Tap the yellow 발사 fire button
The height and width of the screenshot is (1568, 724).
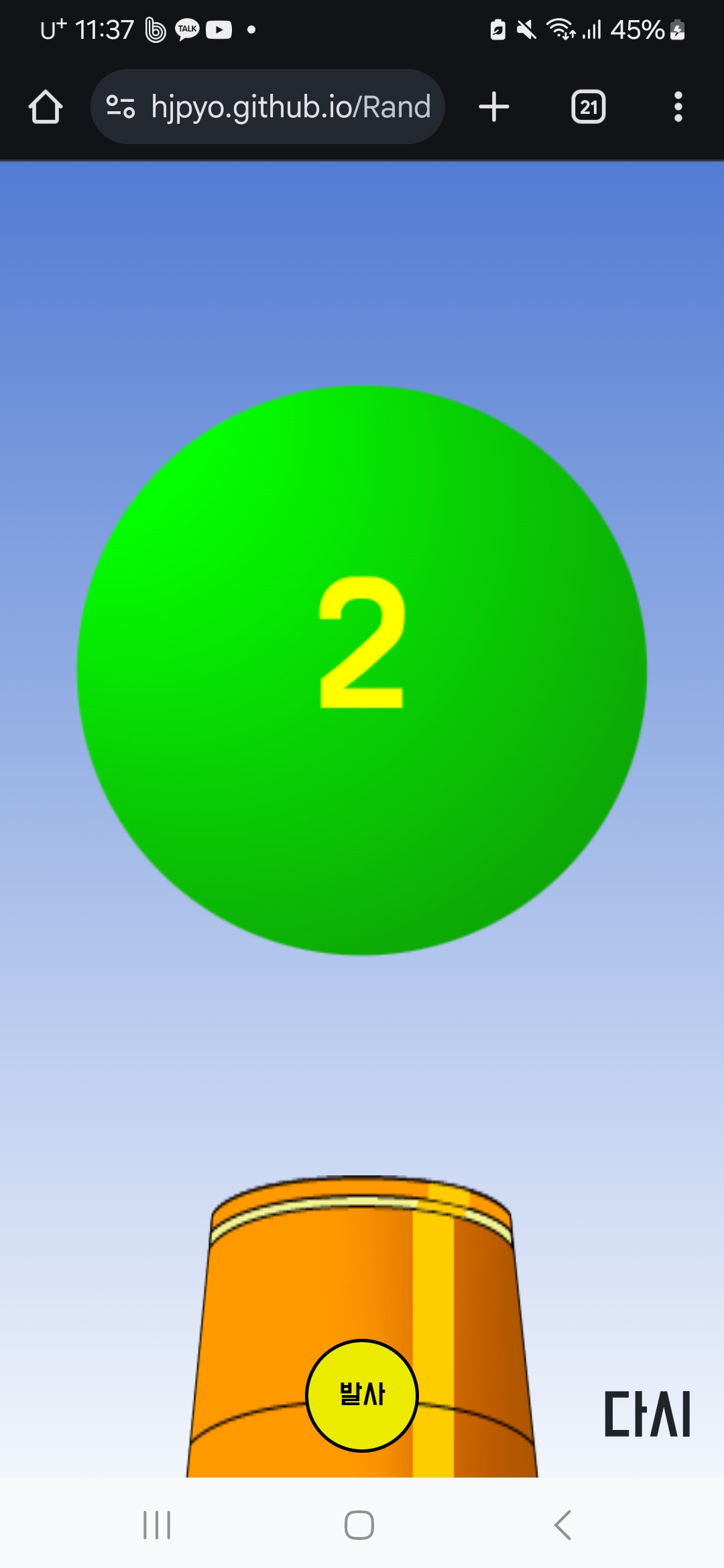click(x=362, y=1395)
